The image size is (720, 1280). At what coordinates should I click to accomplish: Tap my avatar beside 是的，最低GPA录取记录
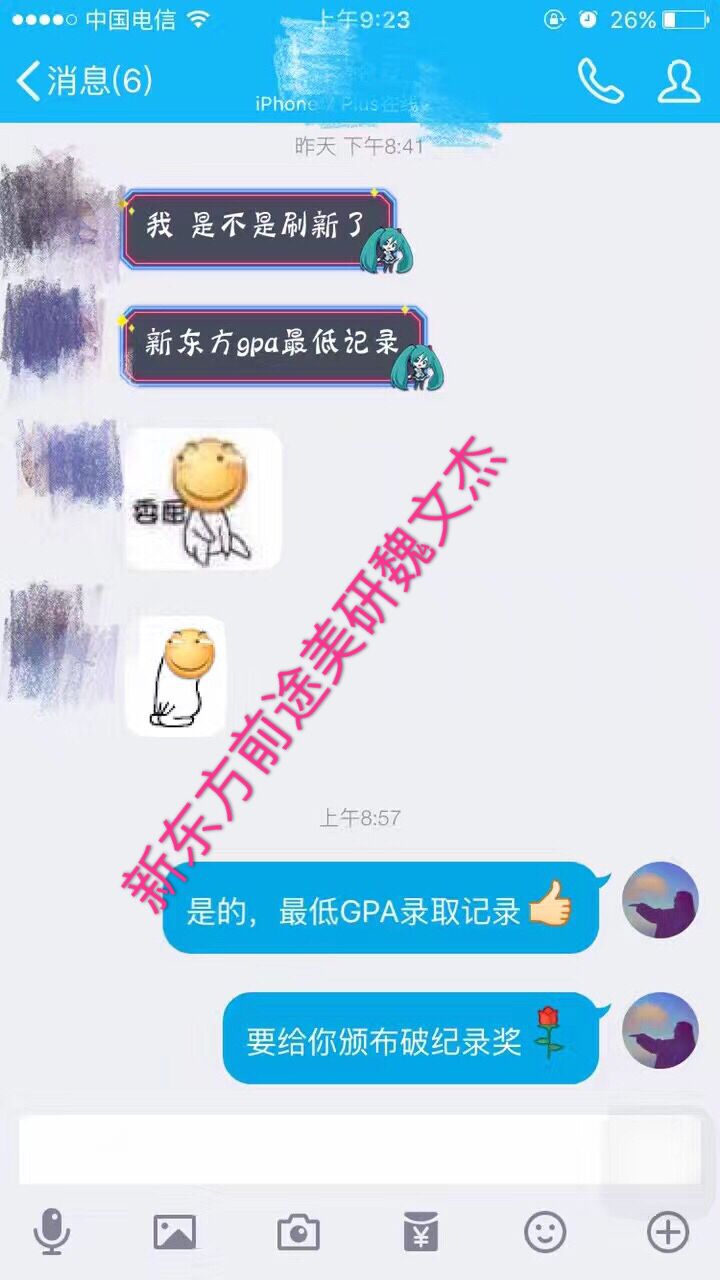click(x=659, y=899)
